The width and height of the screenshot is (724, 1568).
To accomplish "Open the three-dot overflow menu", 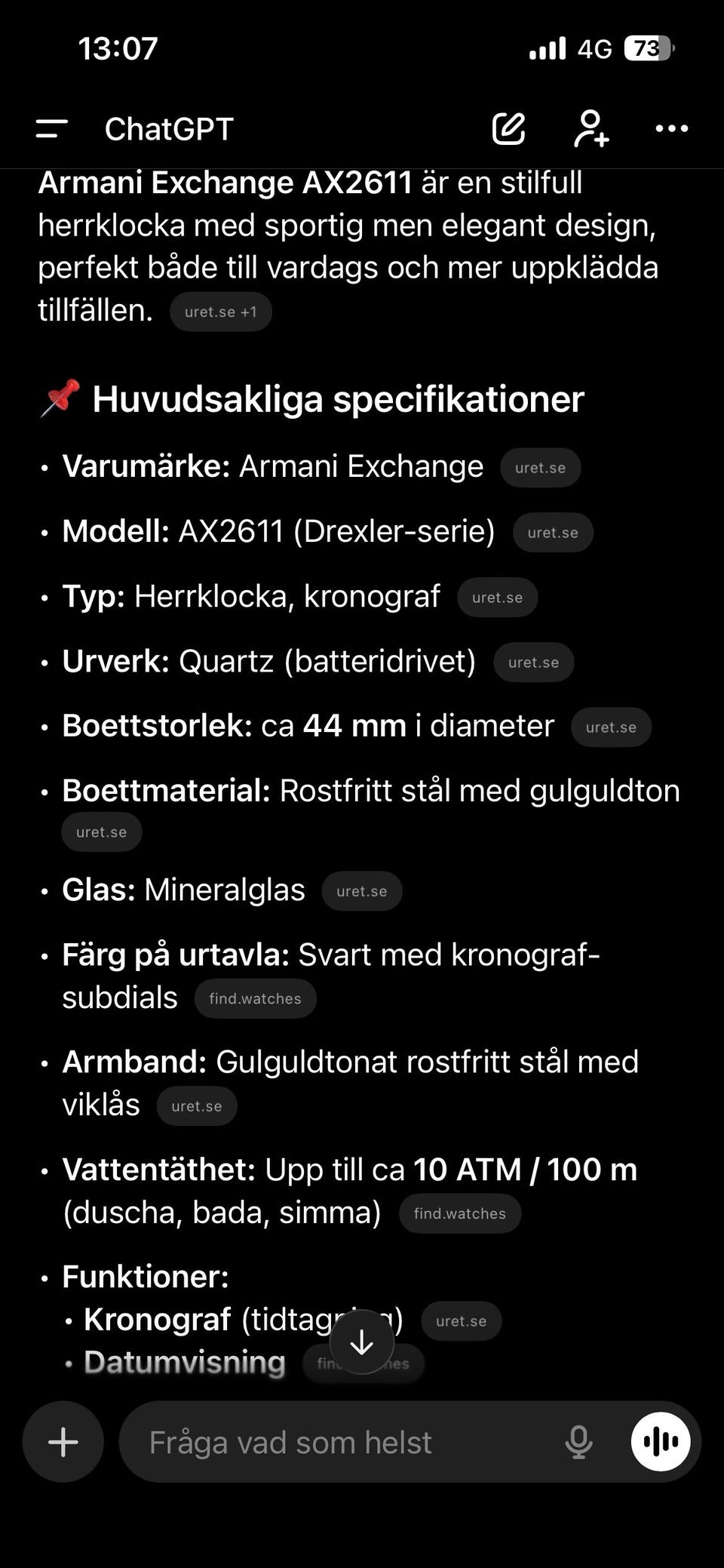I will coord(672,129).
